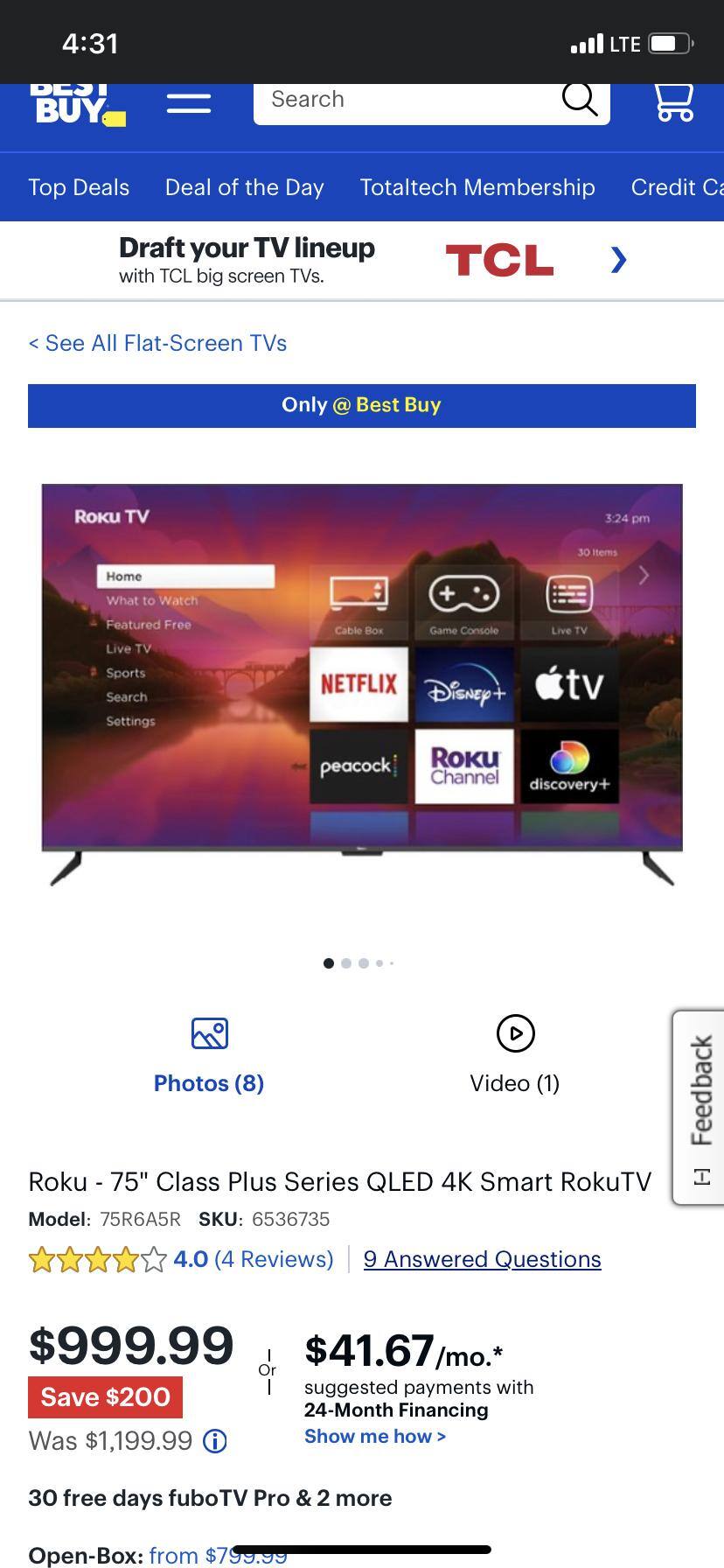
Task: Open the hamburger menu
Action: (189, 103)
